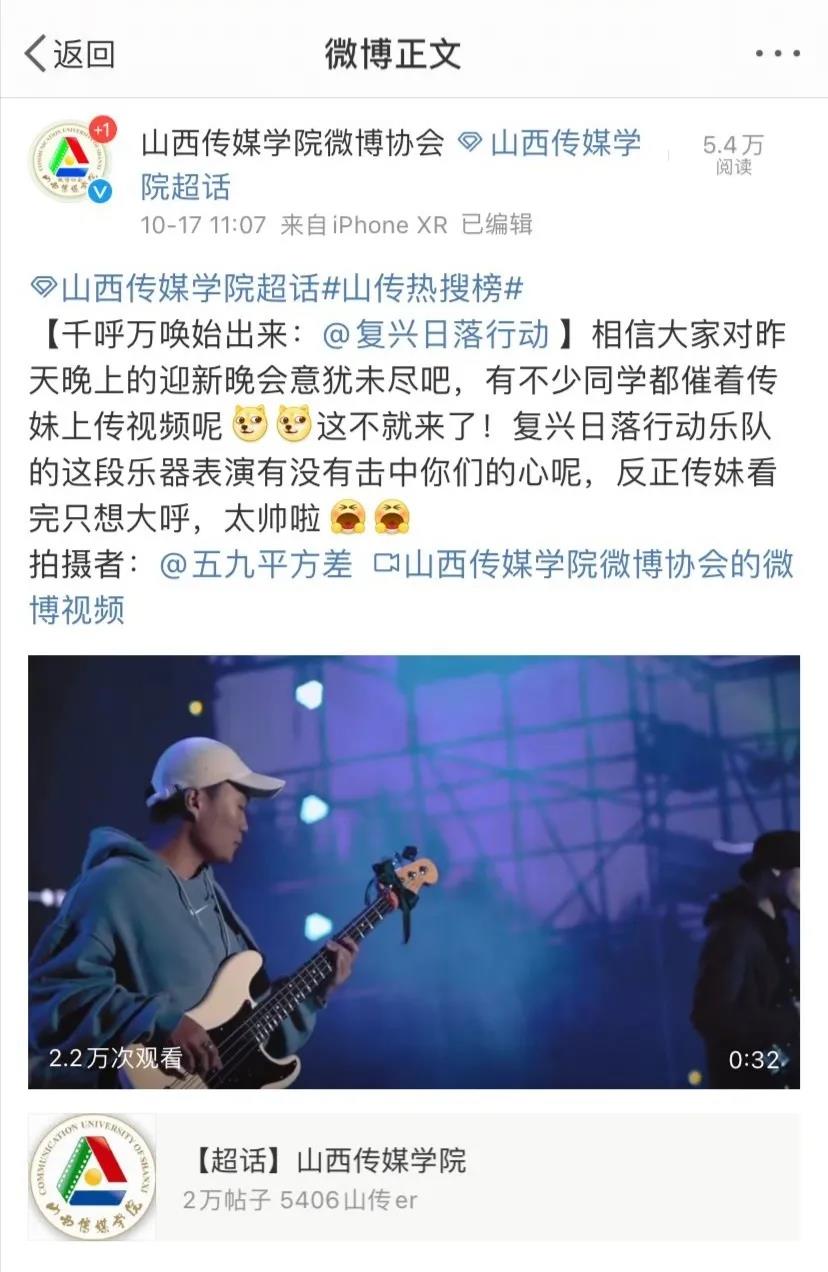The image size is (828, 1272).
Task: Open mention @复兴日落行动
Action: [436, 333]
